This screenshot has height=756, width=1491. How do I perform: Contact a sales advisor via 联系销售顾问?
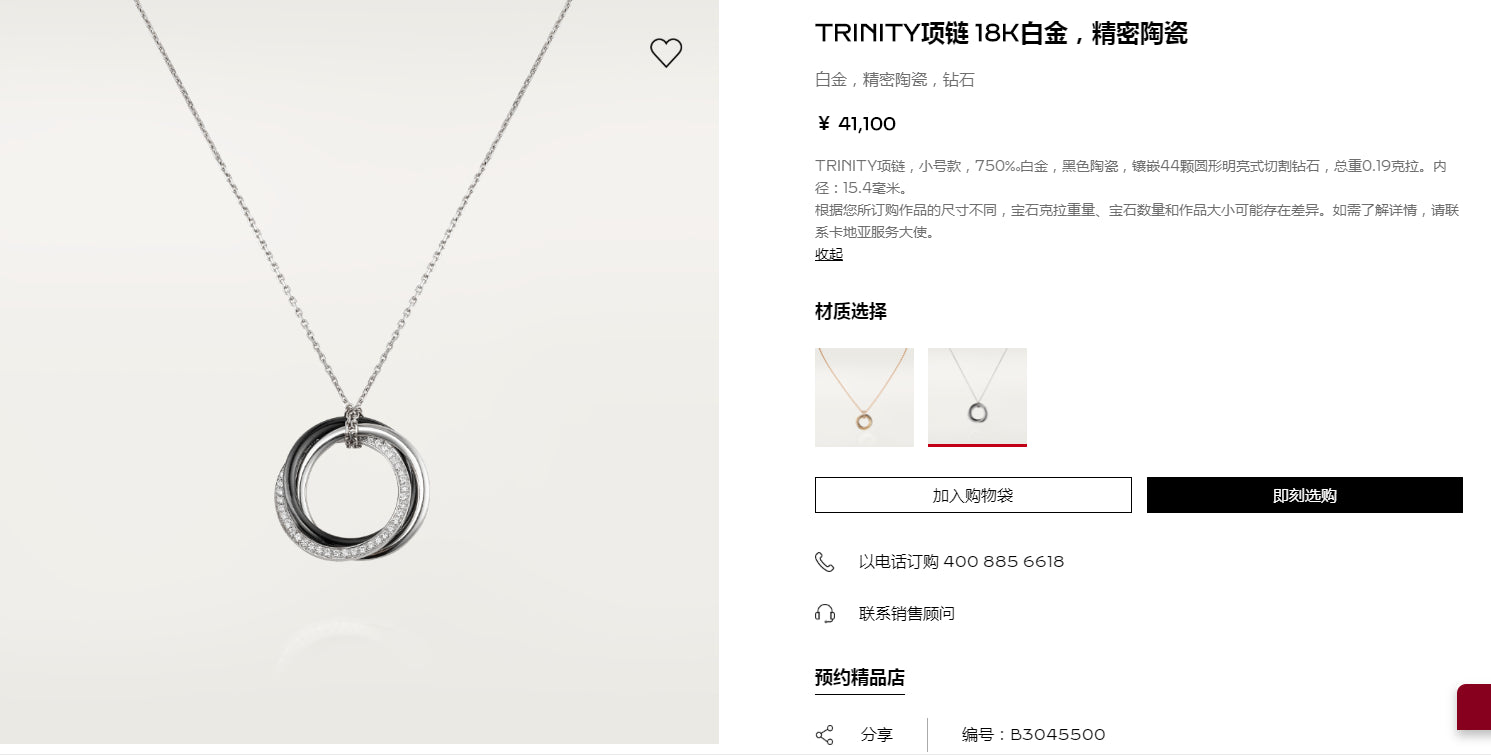tap(906, 613)
